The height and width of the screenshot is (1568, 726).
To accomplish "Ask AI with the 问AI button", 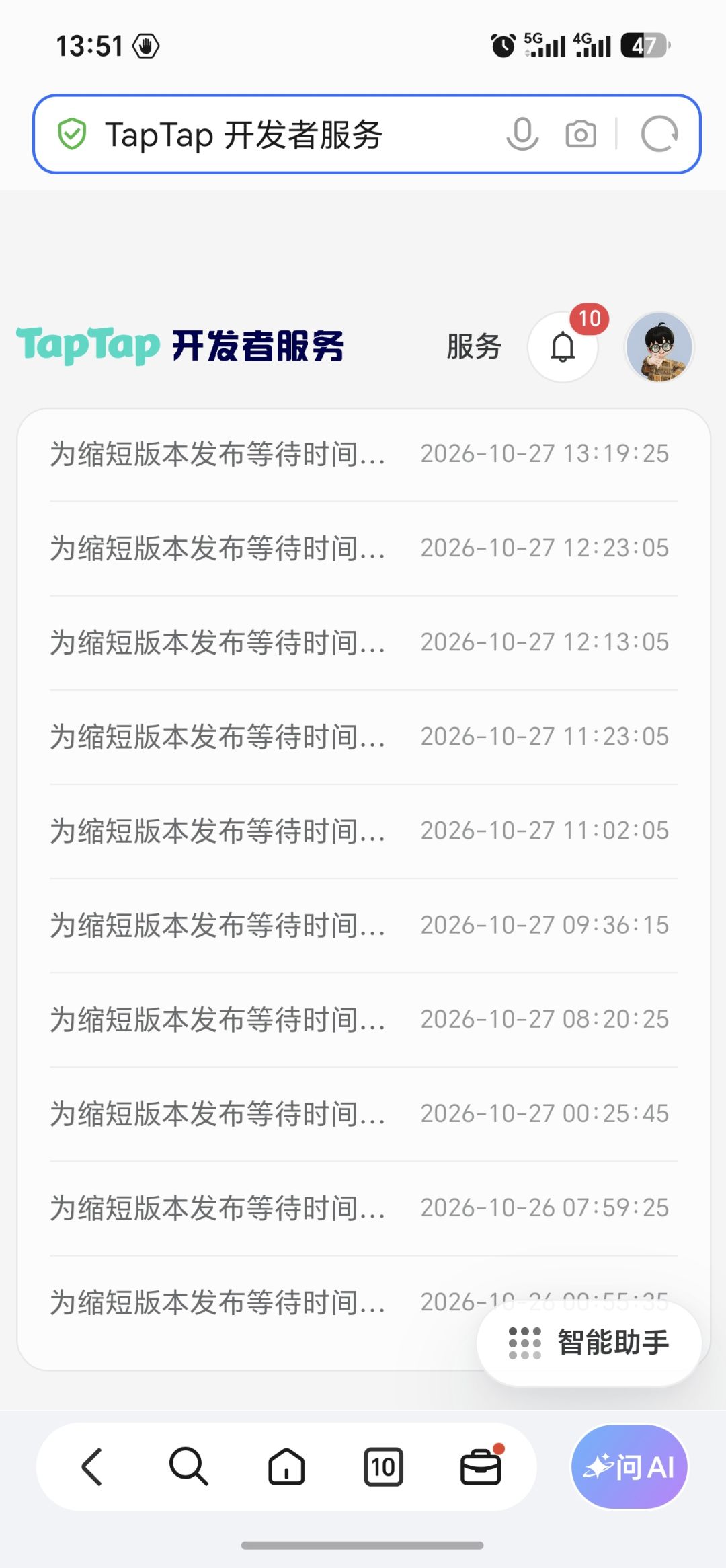I will coord(629,1466).
